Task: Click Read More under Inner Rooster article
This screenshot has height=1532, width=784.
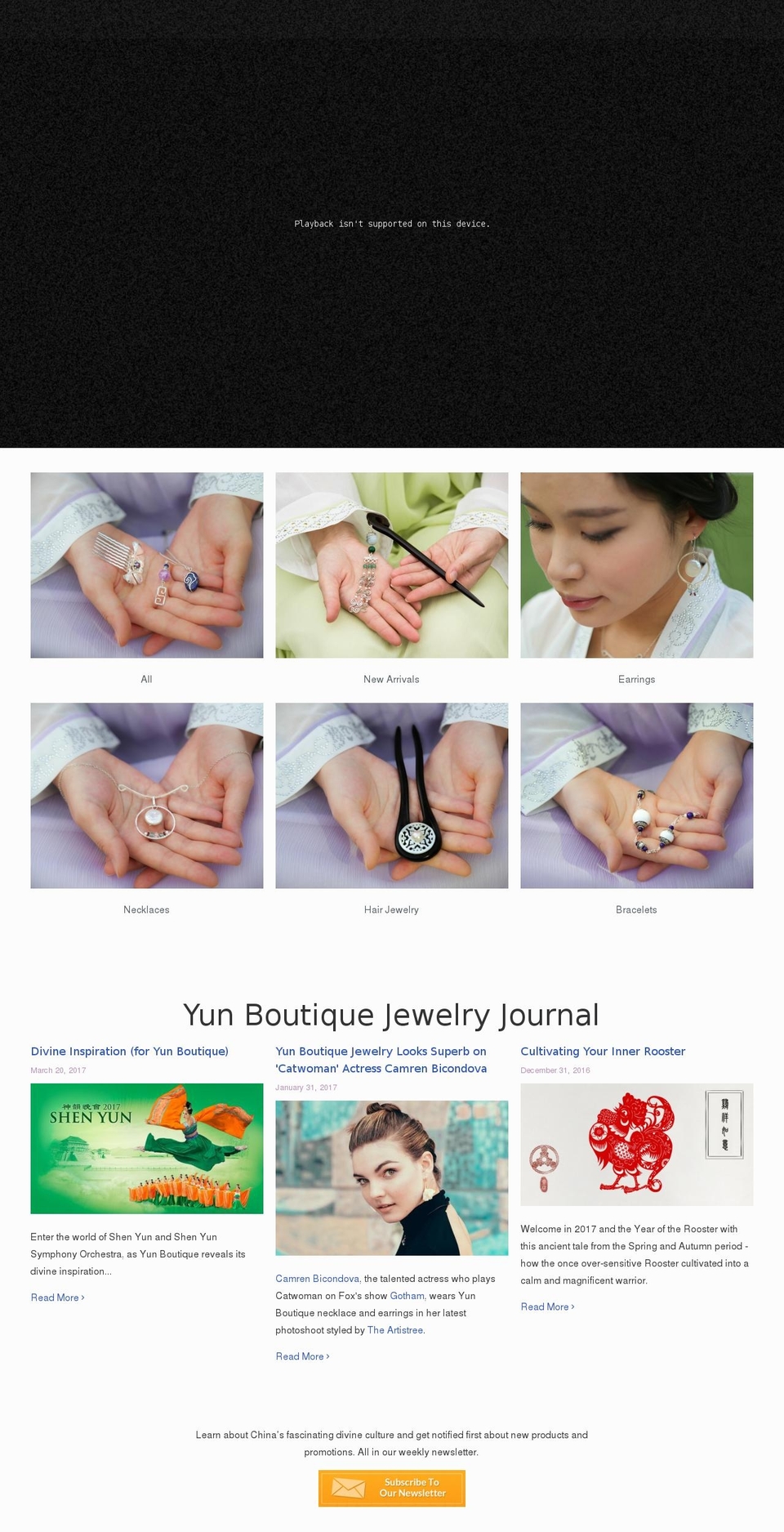Action: click(x=546, y=1306)
